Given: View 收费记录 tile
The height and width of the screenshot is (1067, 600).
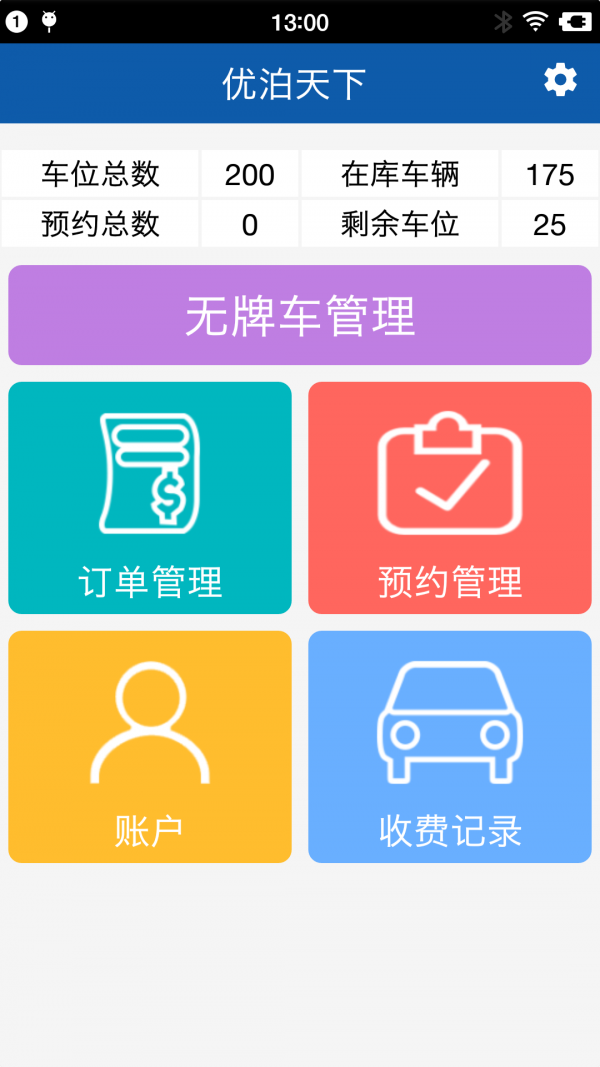Looking at the screenshot, I should 450,746.
